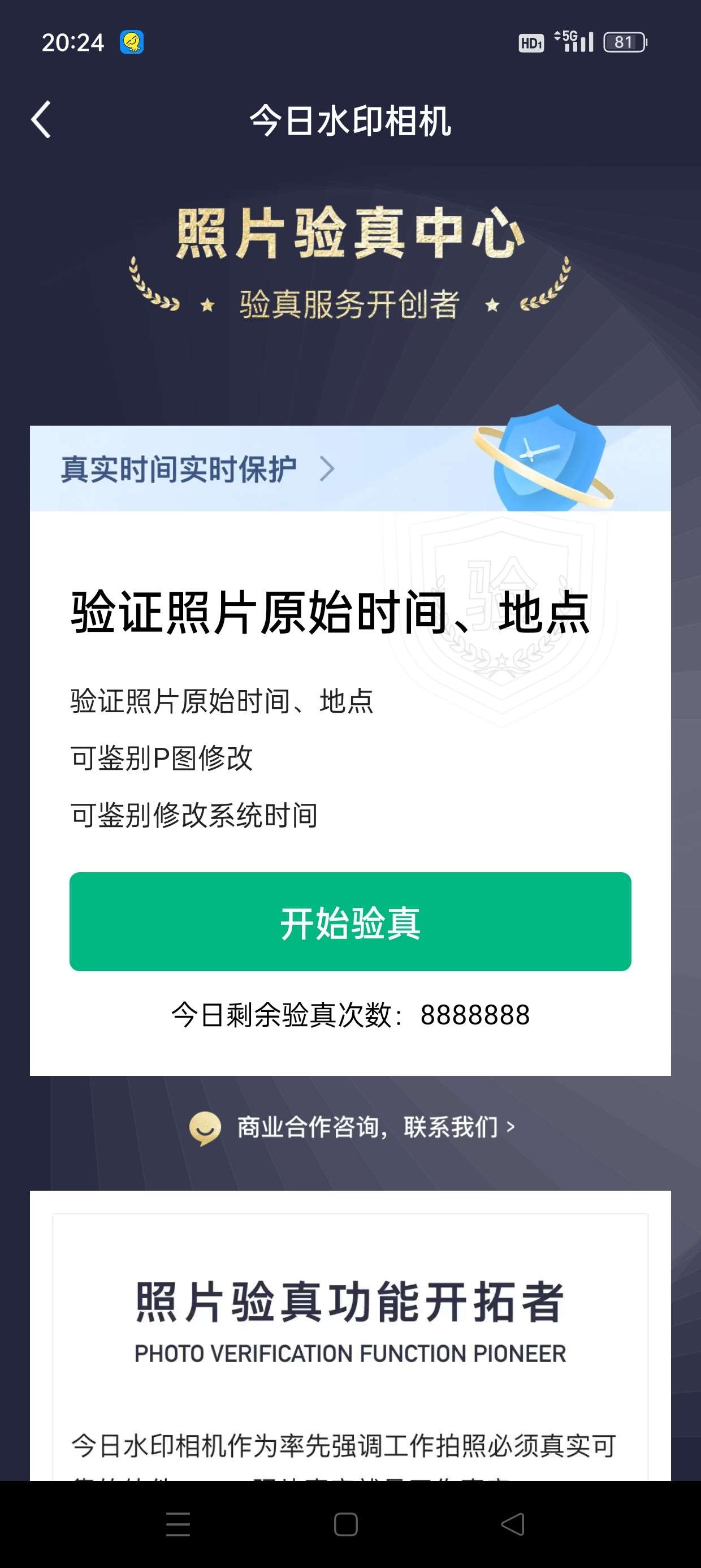The width and height of the screenshot is (701, 1568).
Task: Go back using the top-left arrow
Action: [x=41, y=120]
